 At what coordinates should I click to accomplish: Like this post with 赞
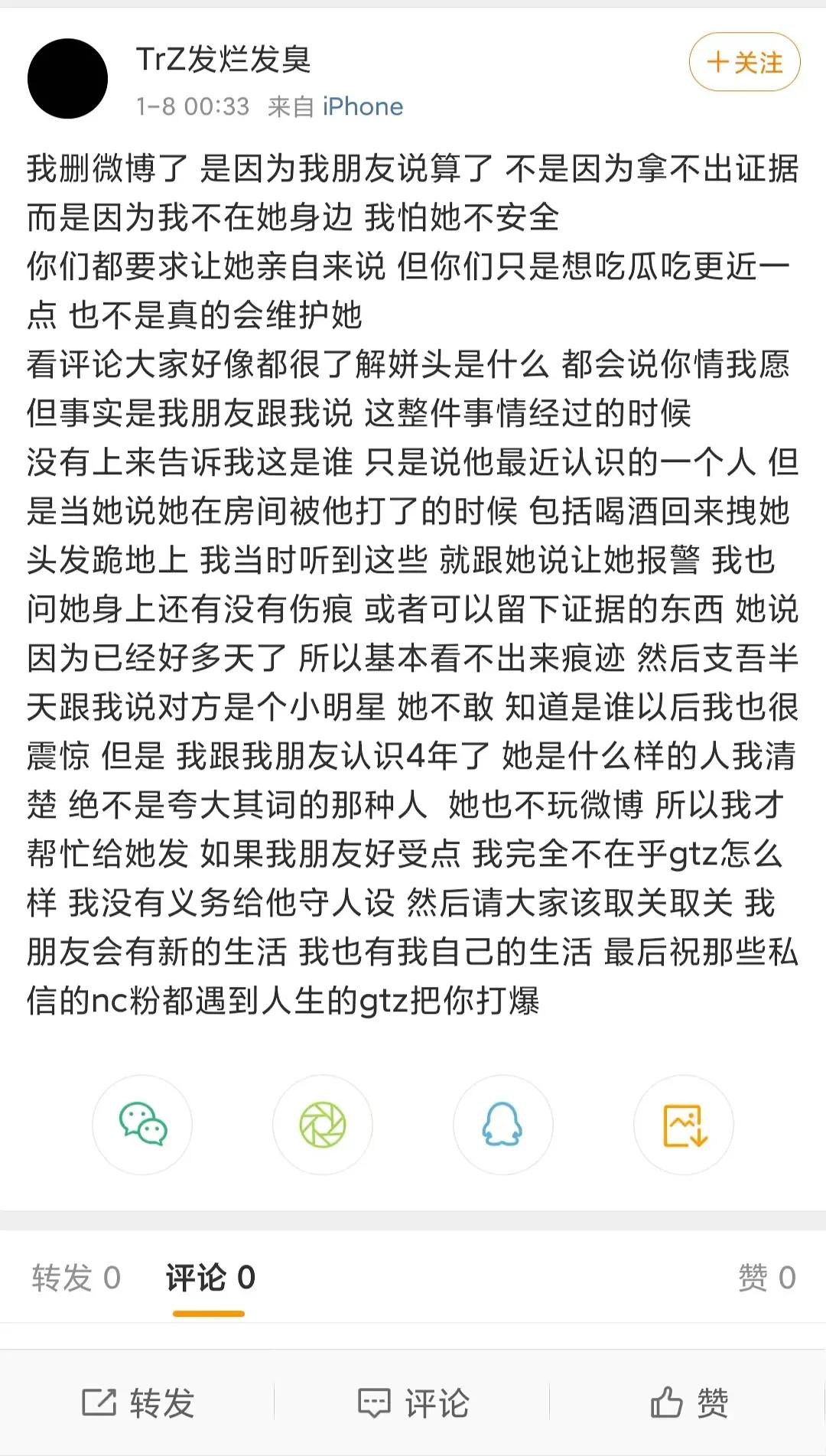[688, 1402]
